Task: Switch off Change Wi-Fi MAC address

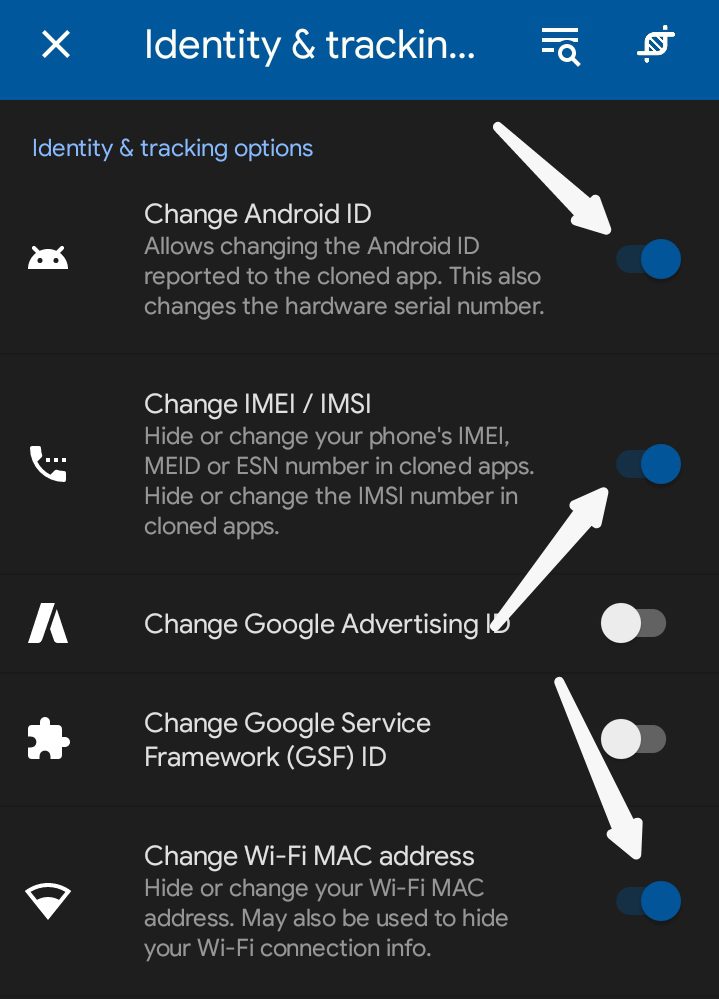Action: 648,901
